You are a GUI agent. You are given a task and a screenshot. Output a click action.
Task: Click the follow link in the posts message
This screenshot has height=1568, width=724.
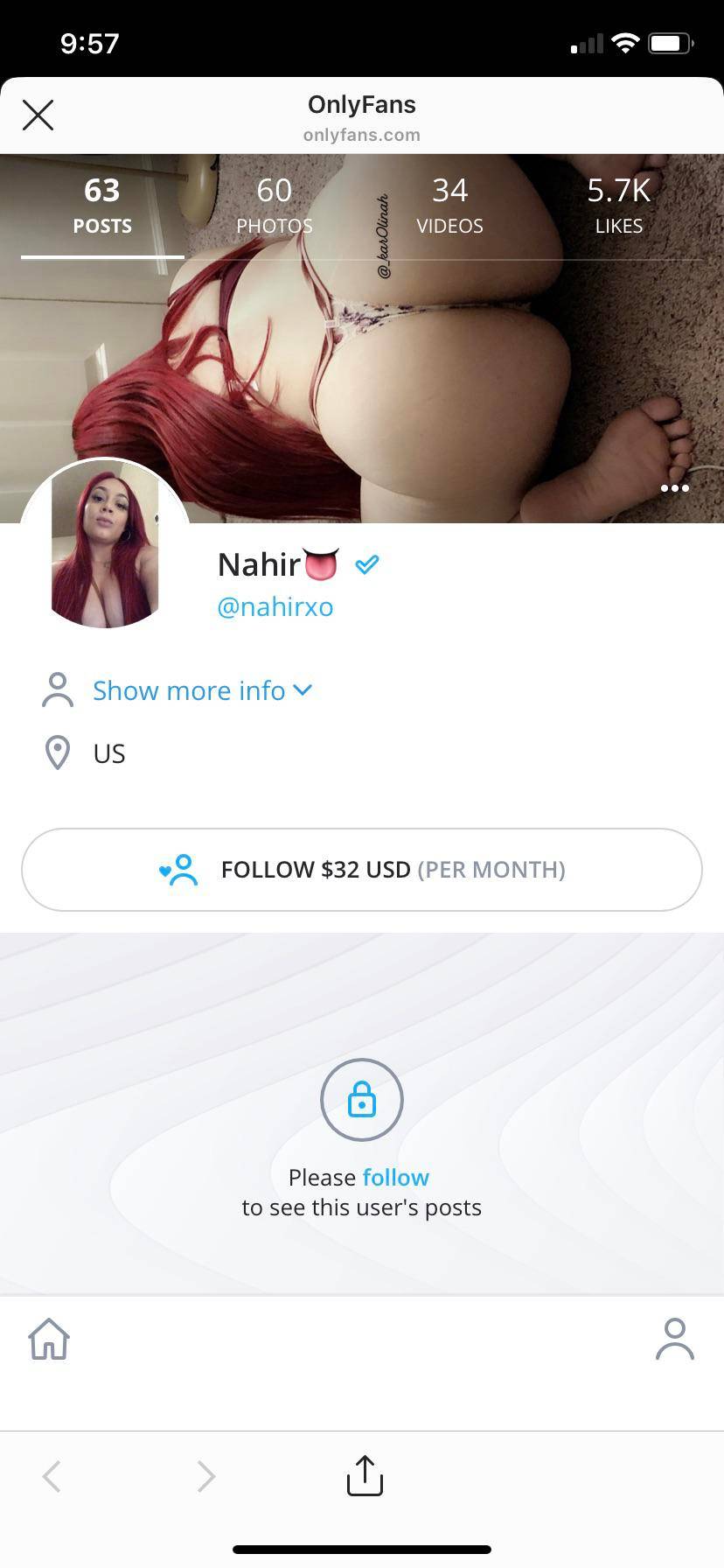click(395, 1177)
